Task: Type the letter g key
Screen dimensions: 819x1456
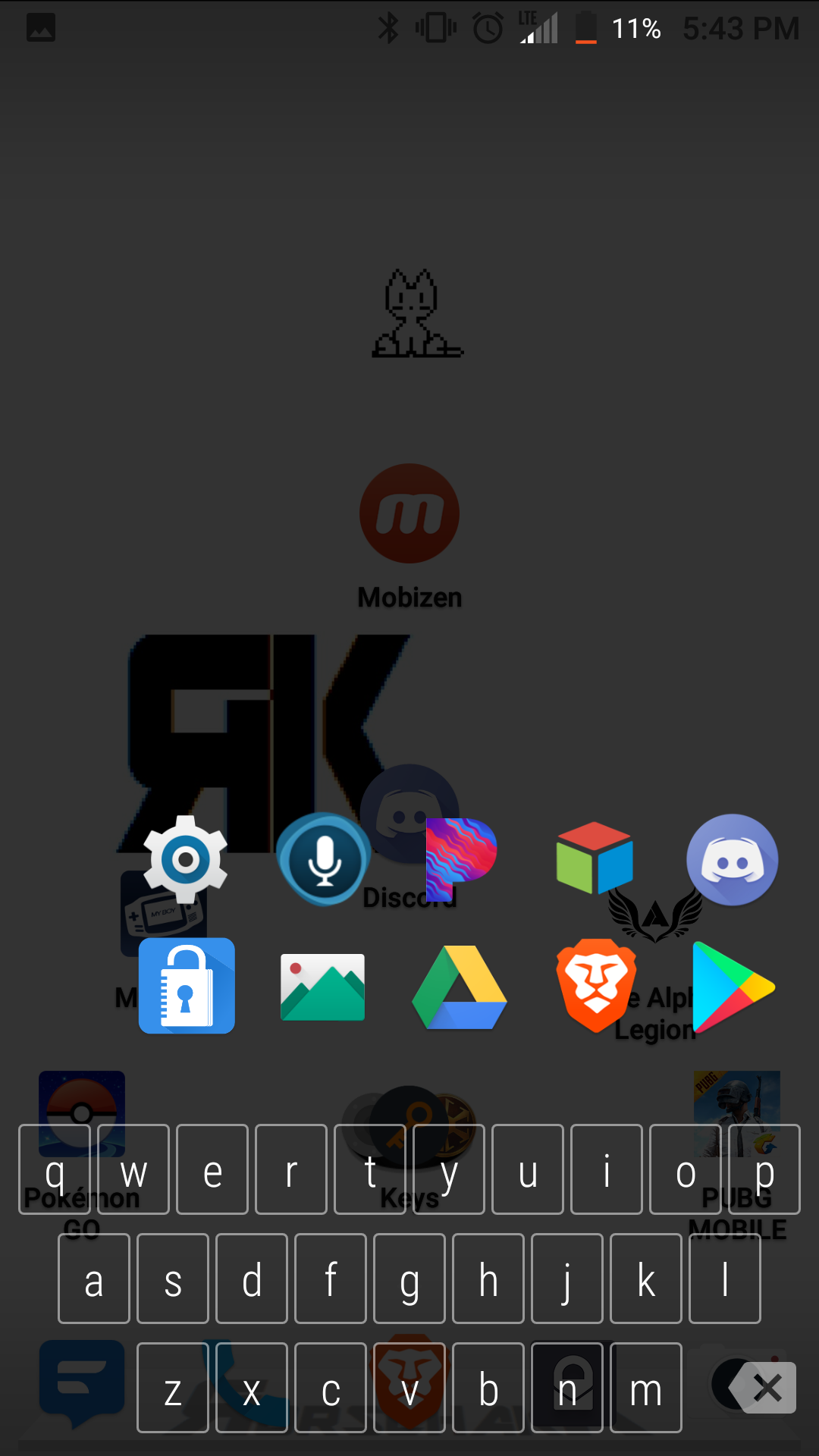Action: pyautogui.click(x=409, y=1279)
